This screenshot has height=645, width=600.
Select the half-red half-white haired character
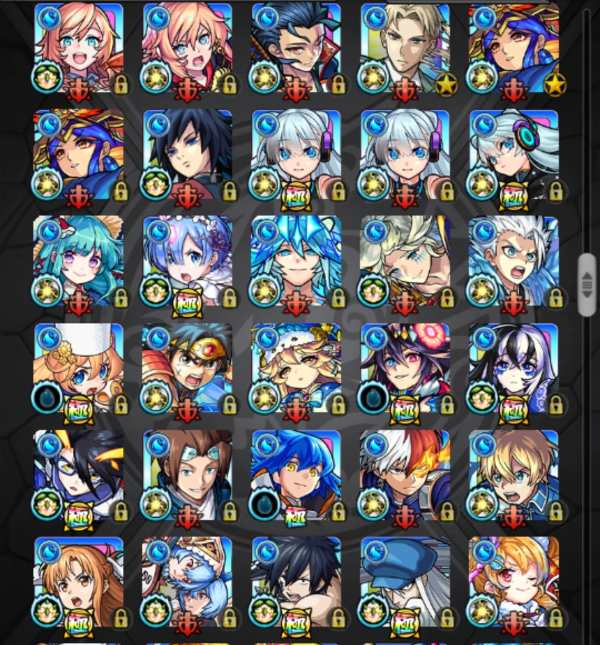click(x=404, y=477)
